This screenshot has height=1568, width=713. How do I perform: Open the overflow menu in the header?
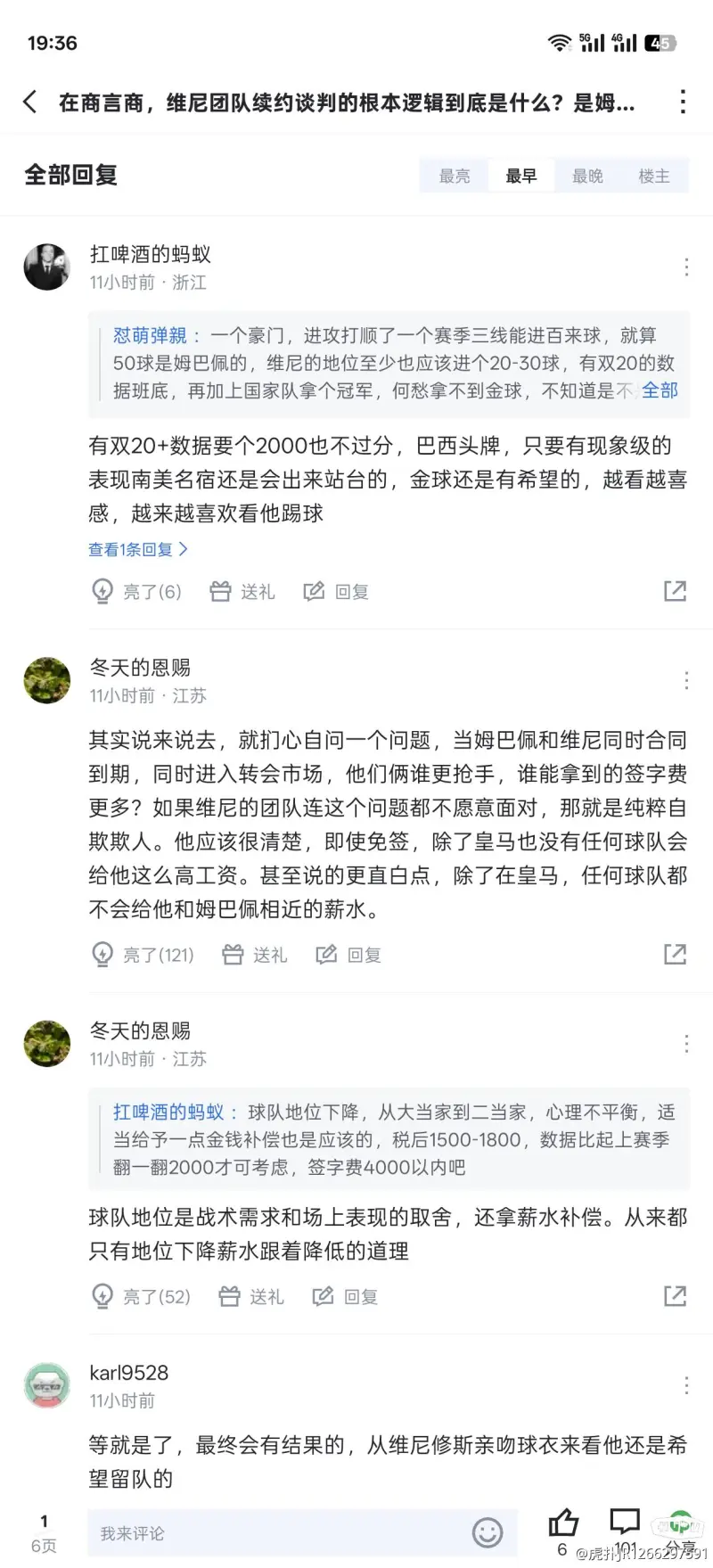(683, 102)
